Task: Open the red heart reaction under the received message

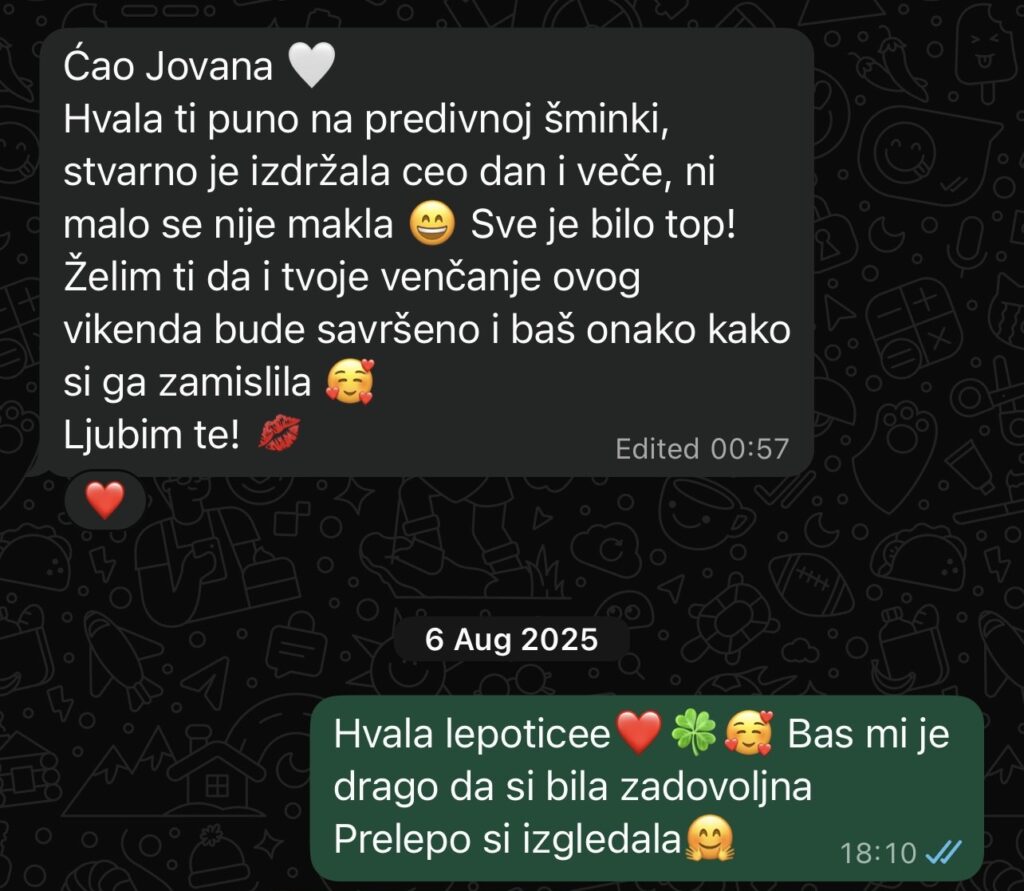Action: click(x=105, y=499)
